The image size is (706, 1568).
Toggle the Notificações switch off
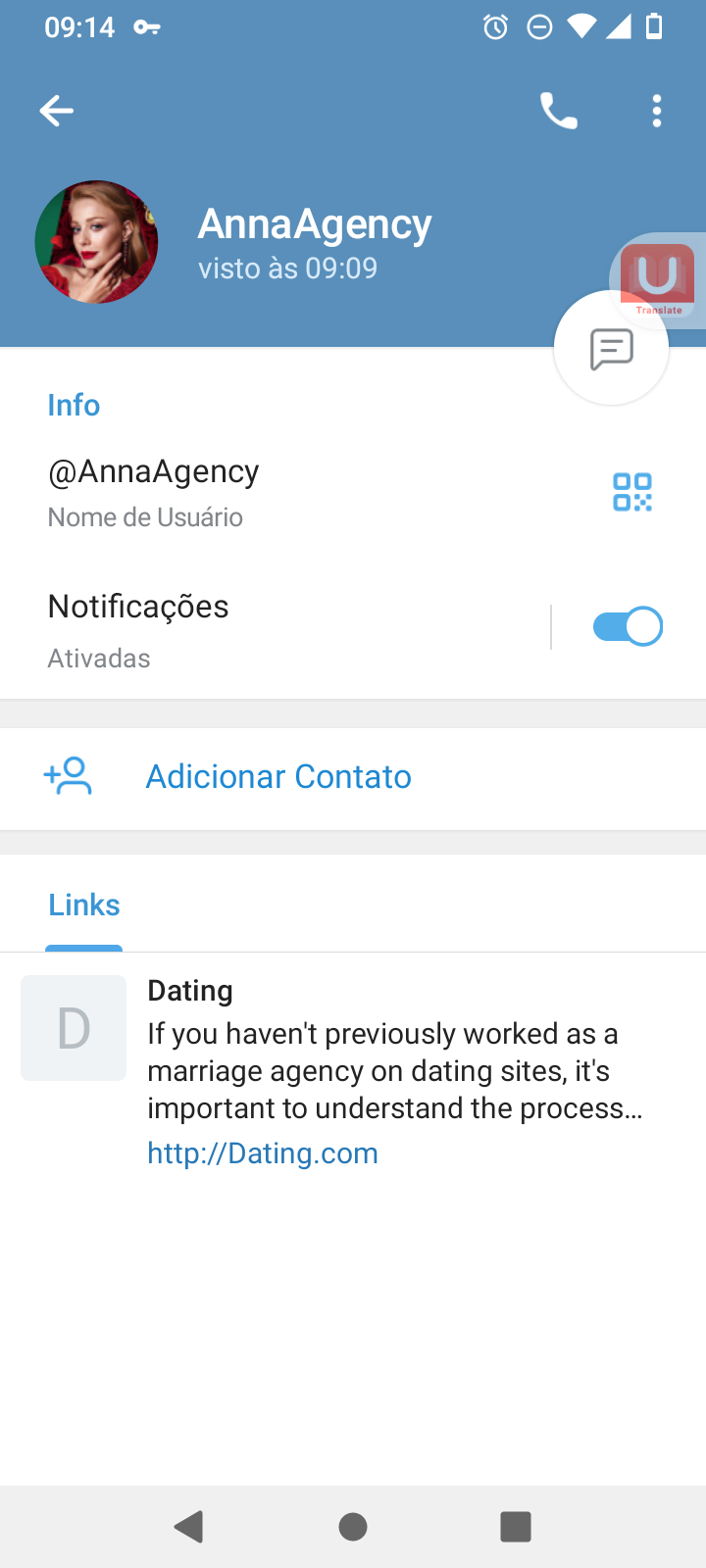coord(628,627)
